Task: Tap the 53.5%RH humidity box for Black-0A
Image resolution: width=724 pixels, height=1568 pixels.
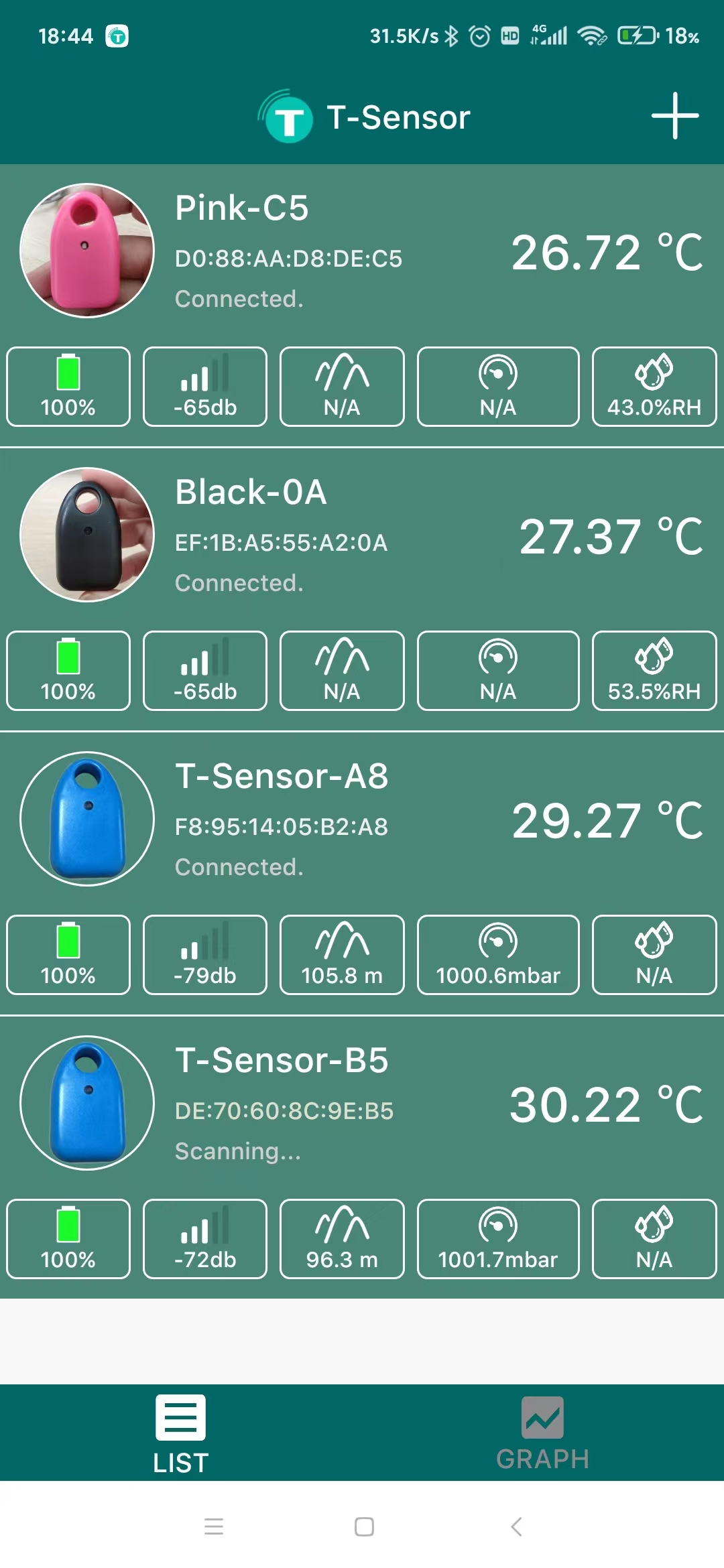Action: click(x=654, y=671)
